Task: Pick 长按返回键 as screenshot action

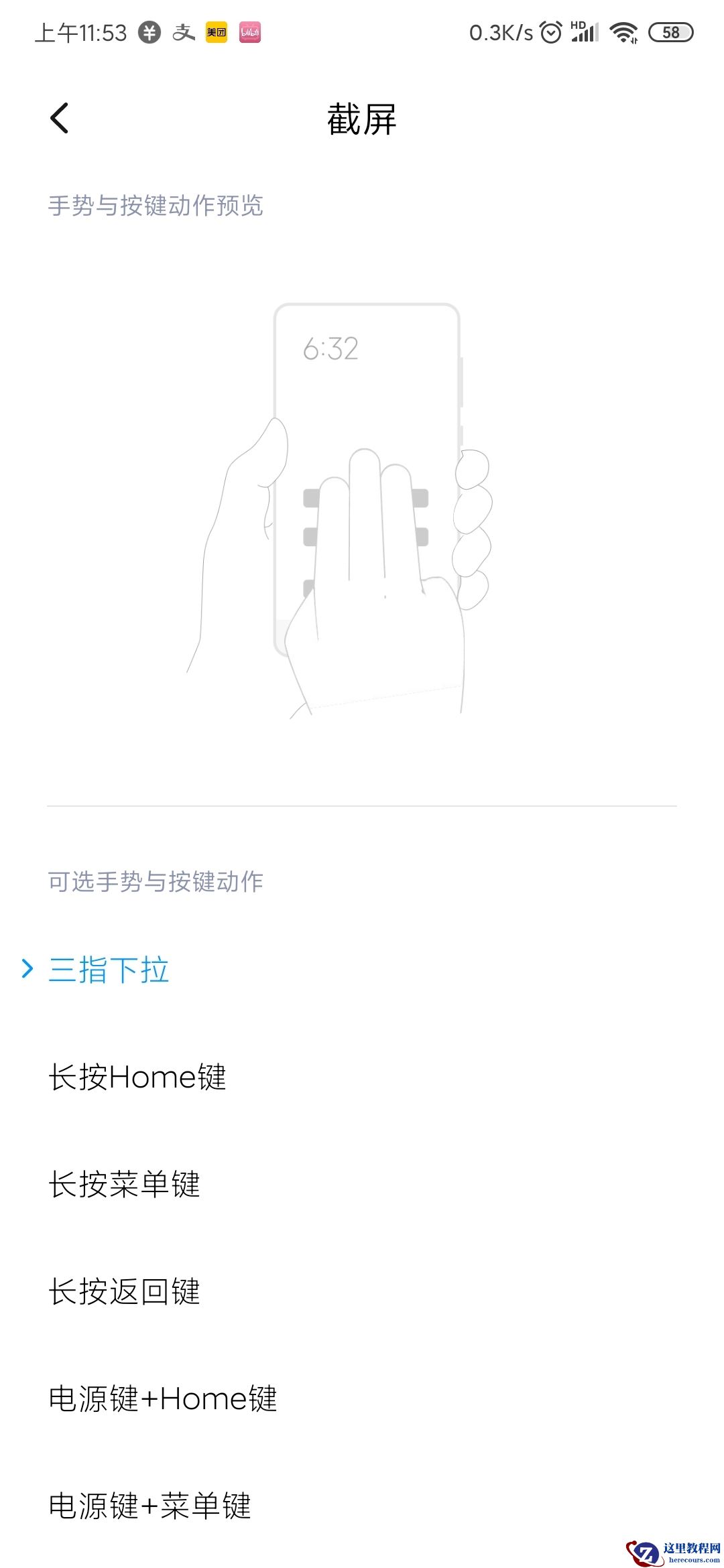Action: (125, 1291)
